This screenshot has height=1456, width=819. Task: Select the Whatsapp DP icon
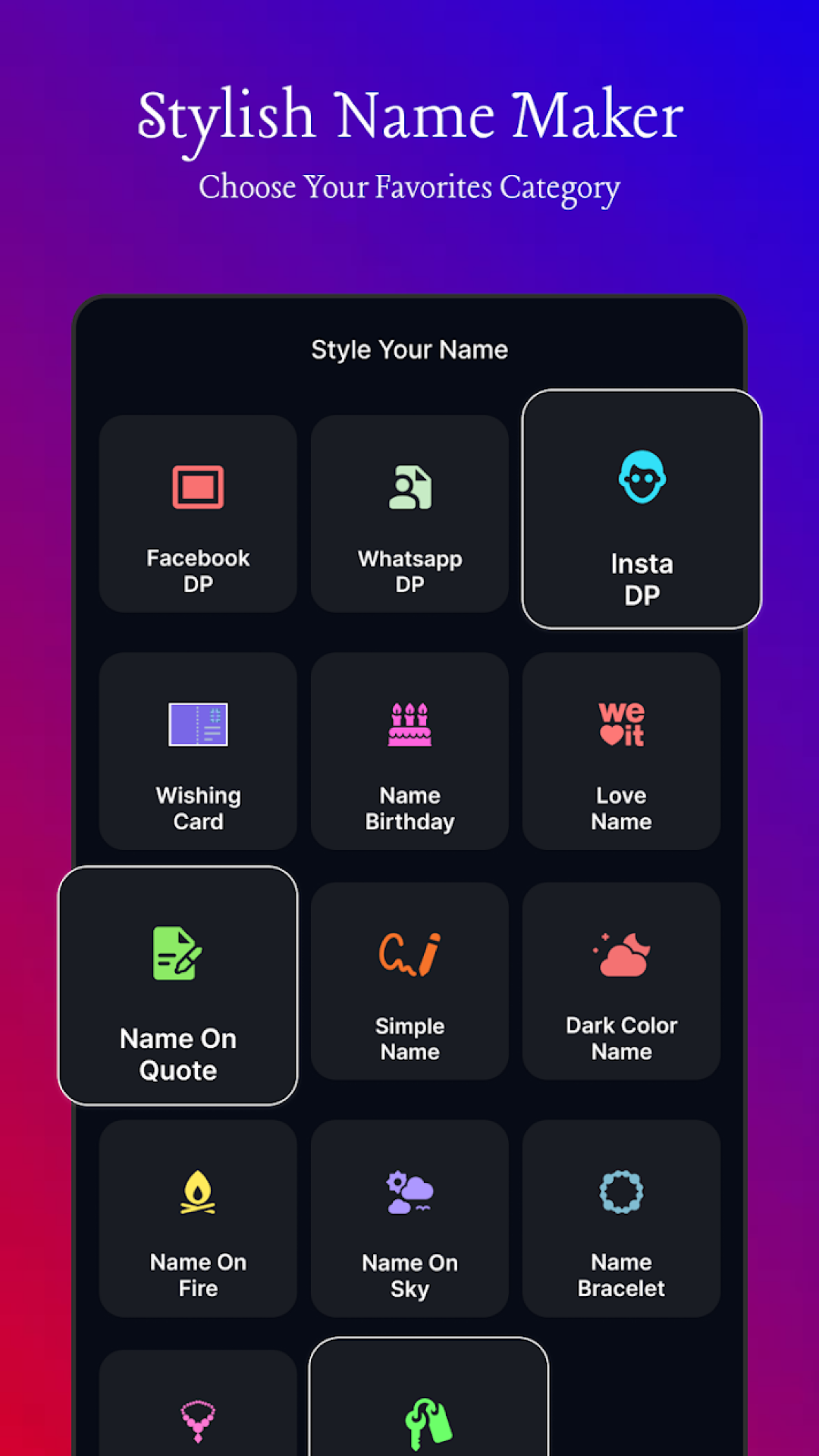click(x=409, y=488)
